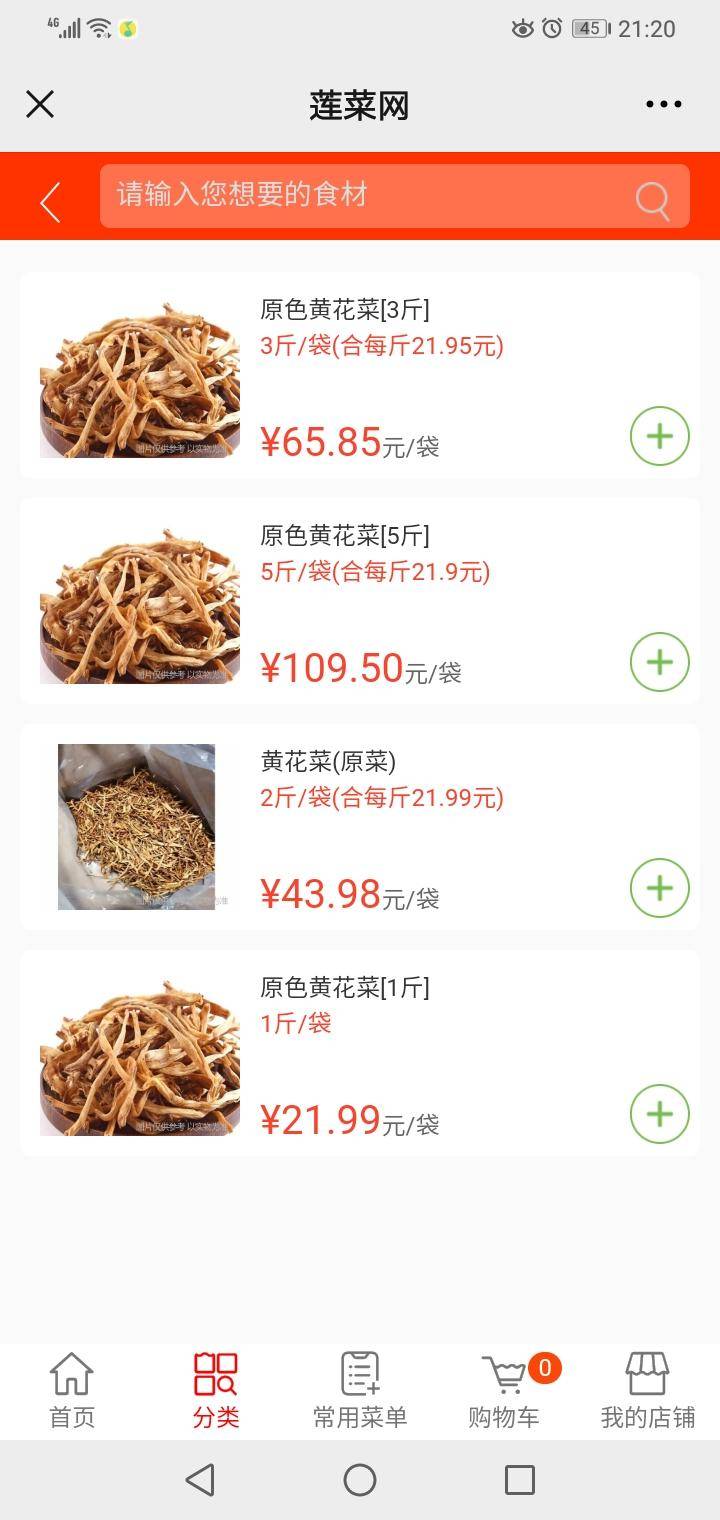
Task: Close the 莲菜网 mini program
Action: [40, 104]
